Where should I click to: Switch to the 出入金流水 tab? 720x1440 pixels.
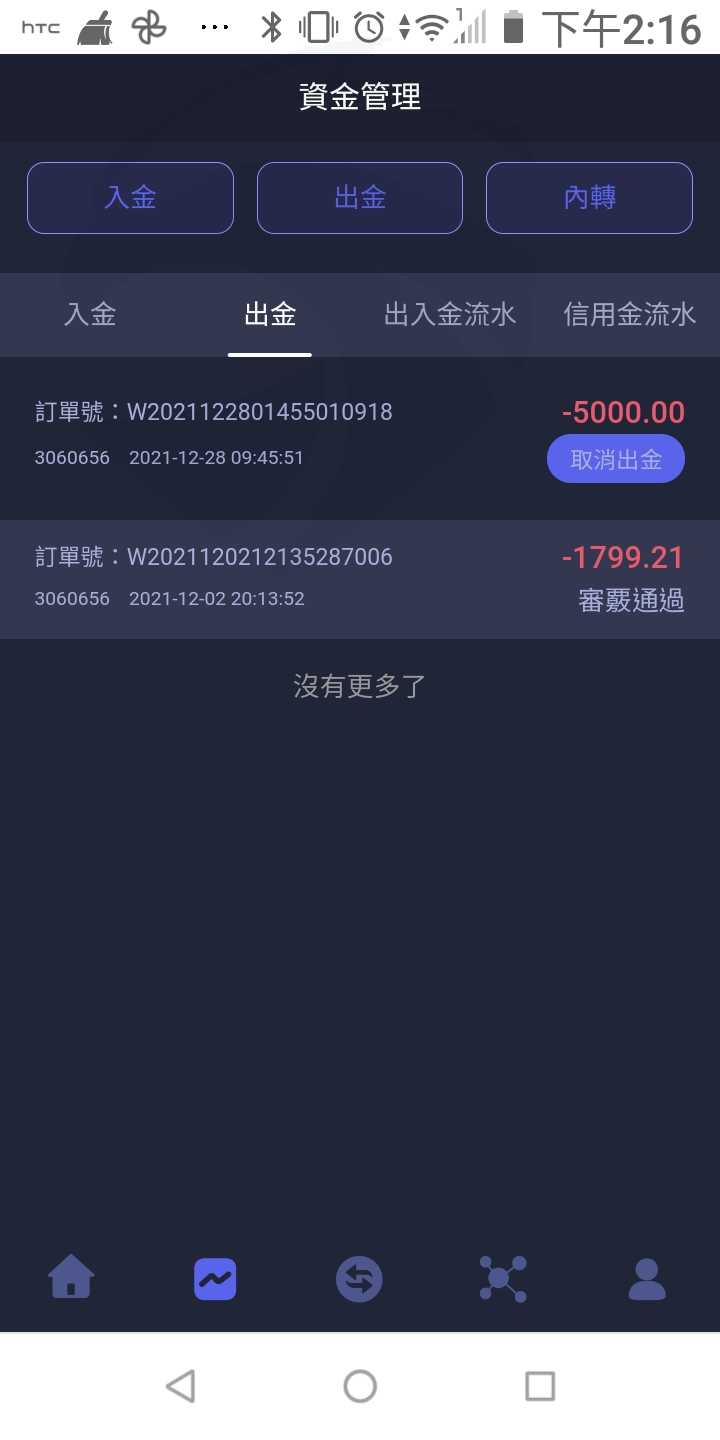450,315
